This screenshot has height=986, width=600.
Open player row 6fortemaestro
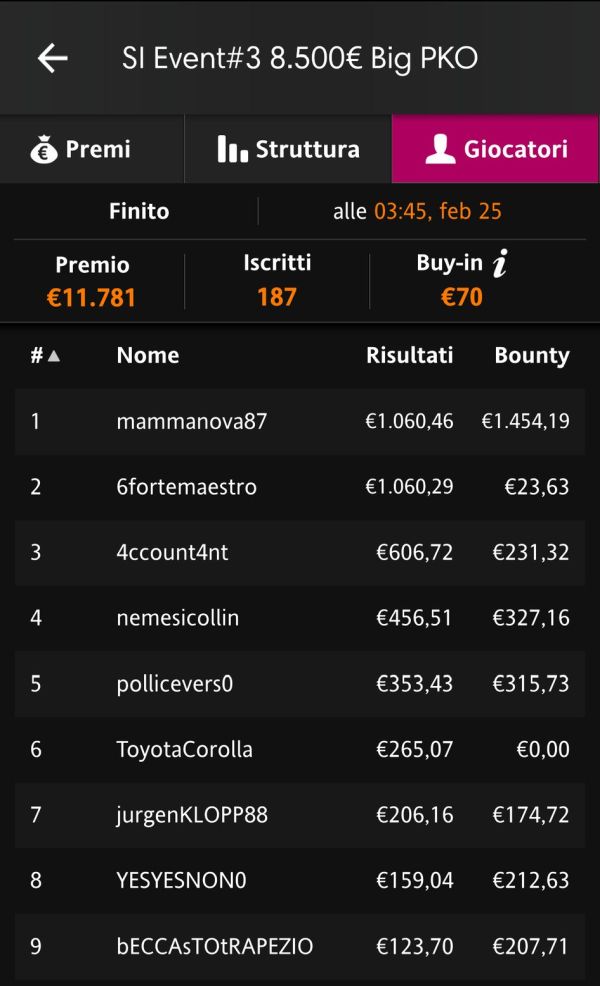pos(300,487)
